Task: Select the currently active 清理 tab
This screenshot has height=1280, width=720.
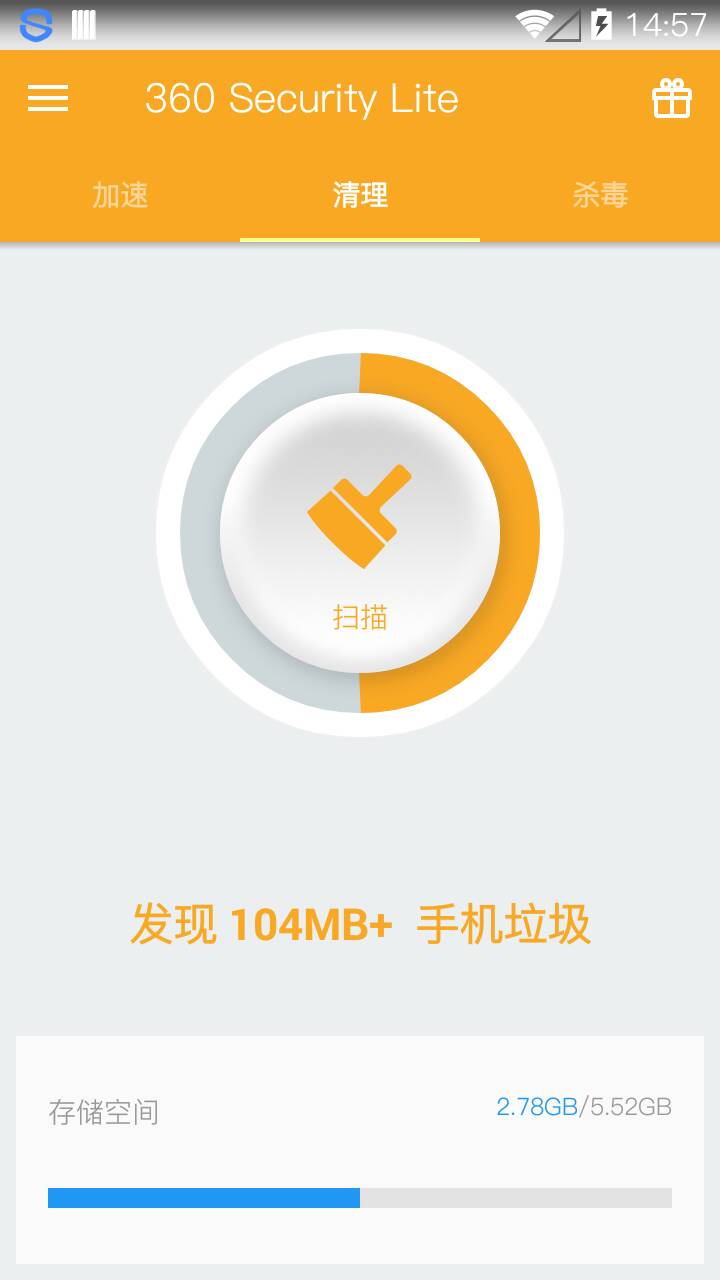Action: click(x=360, y=197)
